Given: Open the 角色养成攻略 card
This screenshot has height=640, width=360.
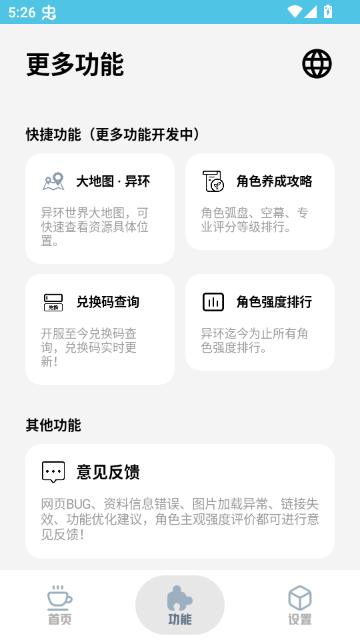Looking at the screenshot, I should pyautogui.click(x=260, y=202).
